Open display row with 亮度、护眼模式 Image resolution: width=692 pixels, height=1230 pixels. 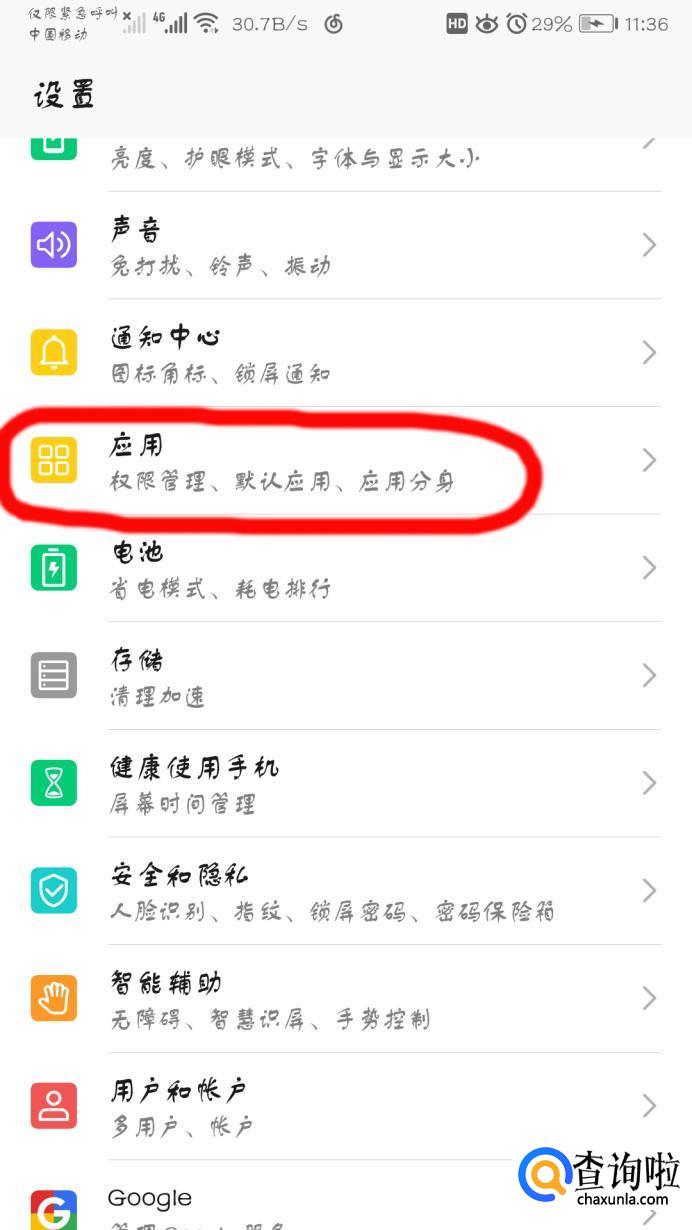click(x=346, y=165)
